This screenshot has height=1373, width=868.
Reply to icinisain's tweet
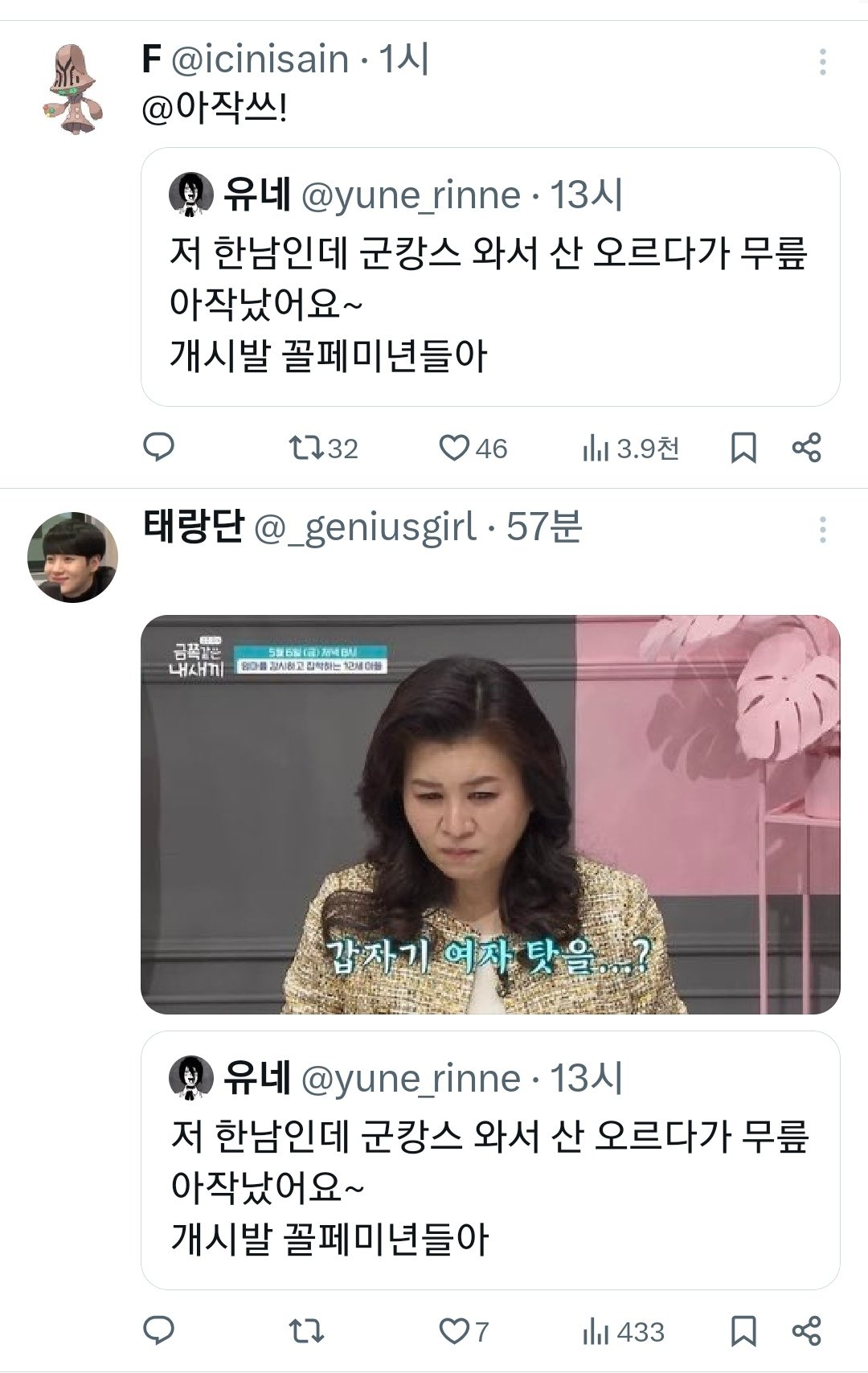coord(158,448)
